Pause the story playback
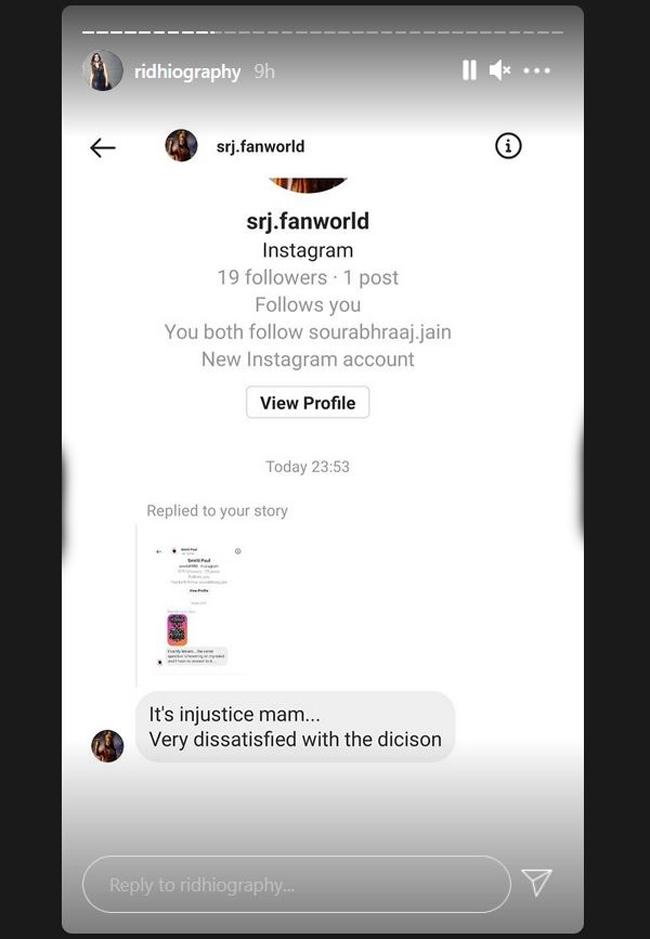 pyautogui.click(x=468, y=70)
